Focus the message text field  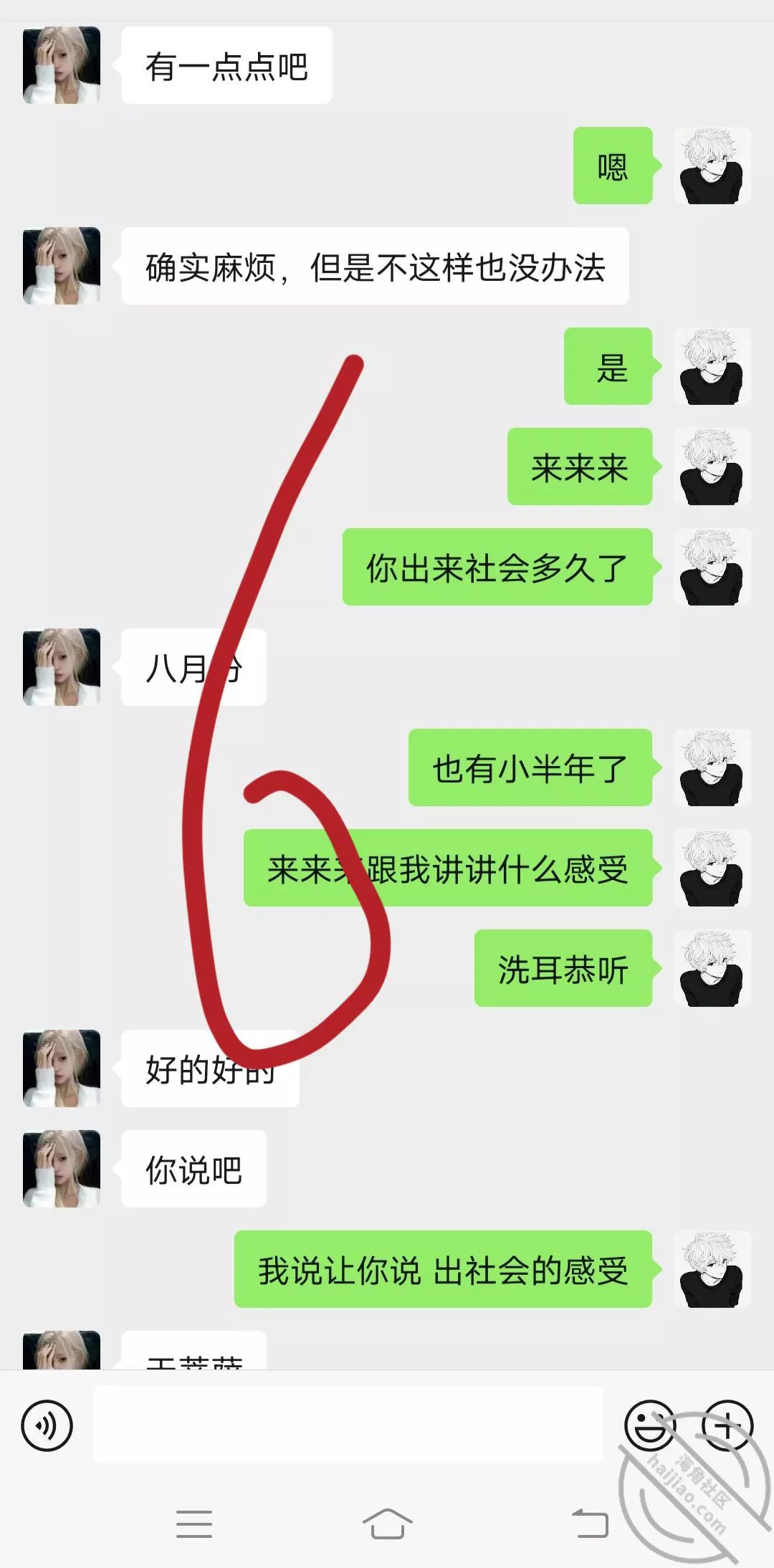(348, 1425)
